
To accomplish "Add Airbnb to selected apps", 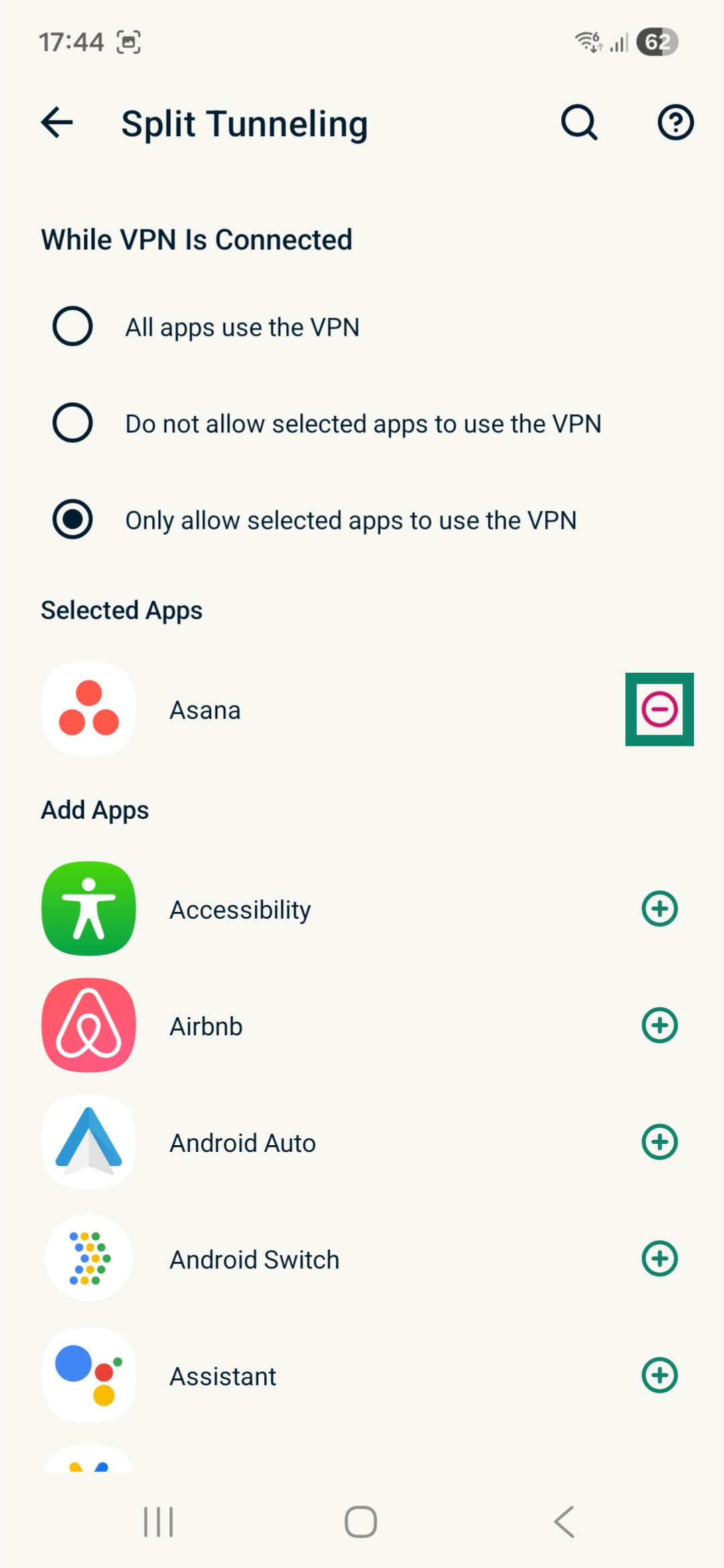I will (x=660, y=1025).
